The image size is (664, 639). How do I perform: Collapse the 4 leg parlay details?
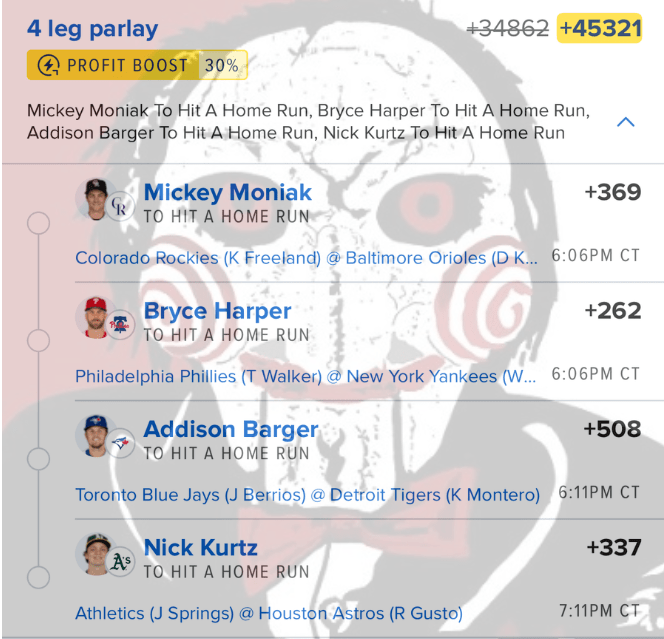click(626, 122)
